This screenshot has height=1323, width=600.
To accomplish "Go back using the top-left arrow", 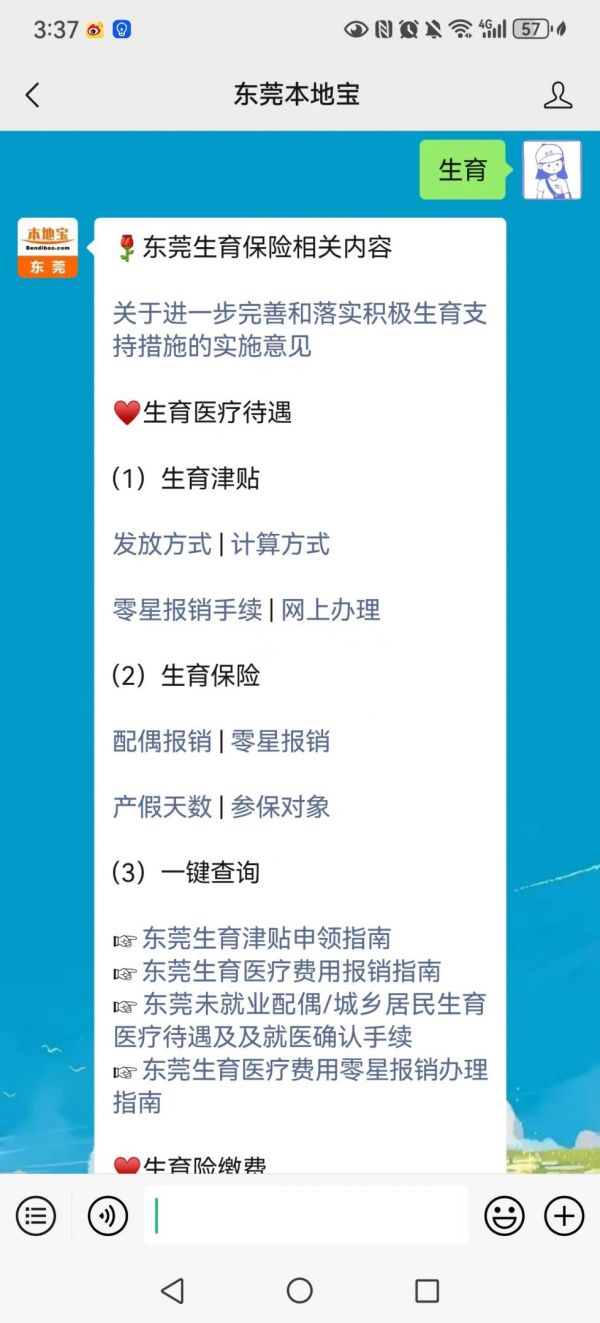I will click(33, 95).
